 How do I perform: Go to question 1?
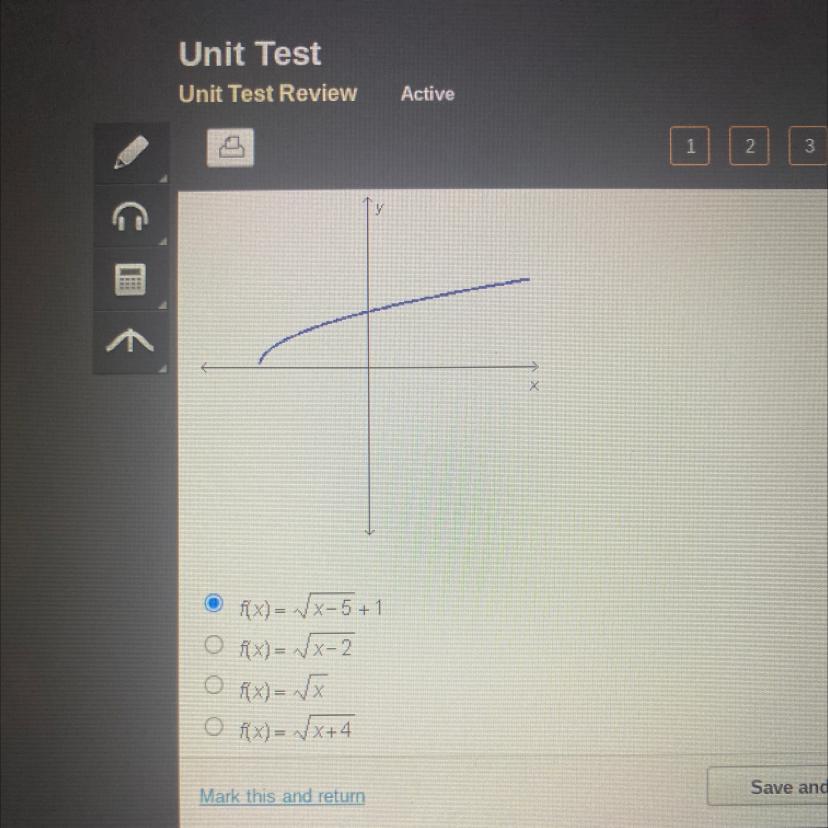pyautogui.click(x=690, y=146)
